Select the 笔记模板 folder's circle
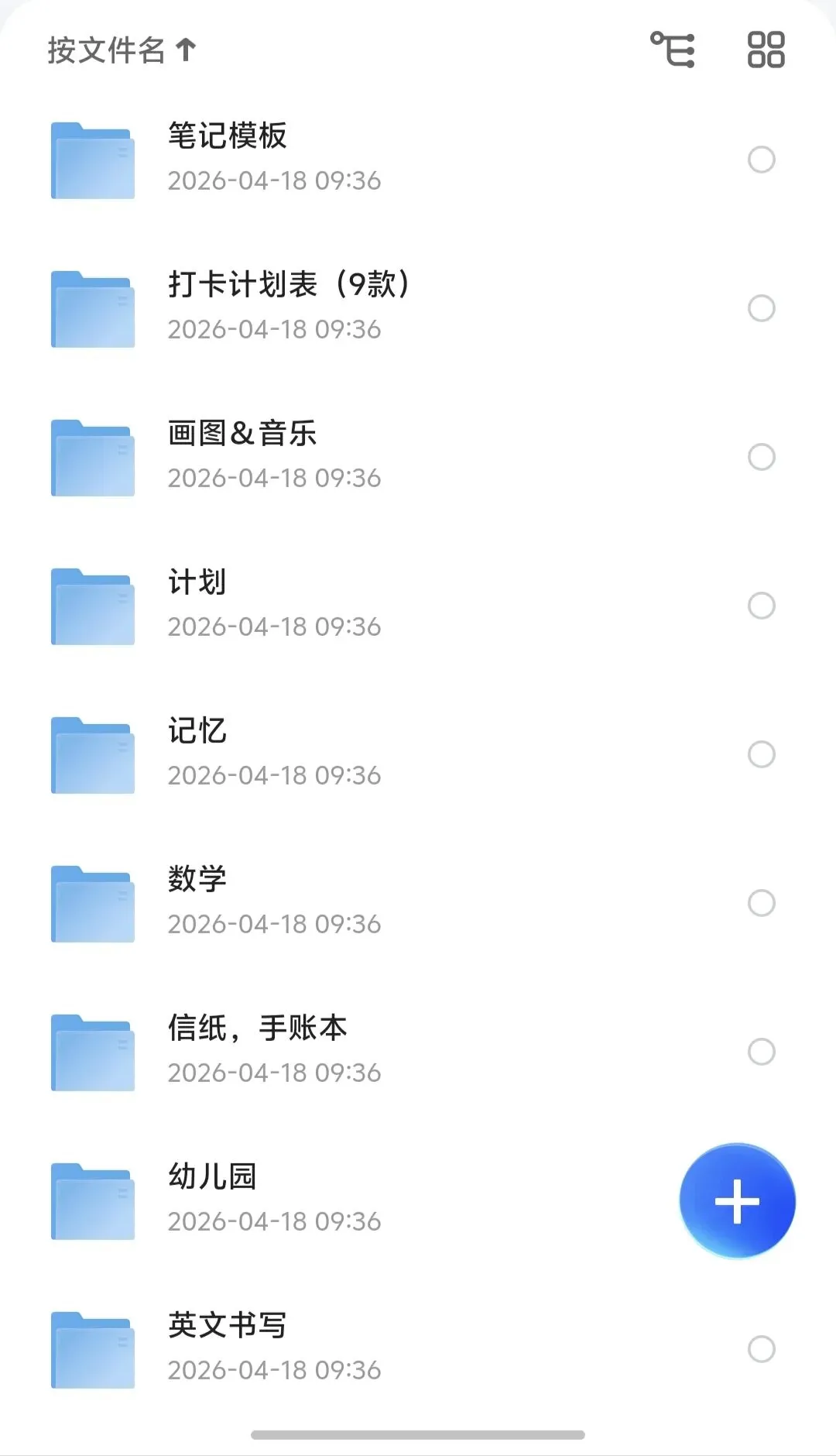This screenshot has width=836, height=1456. [x=761, y=160]
